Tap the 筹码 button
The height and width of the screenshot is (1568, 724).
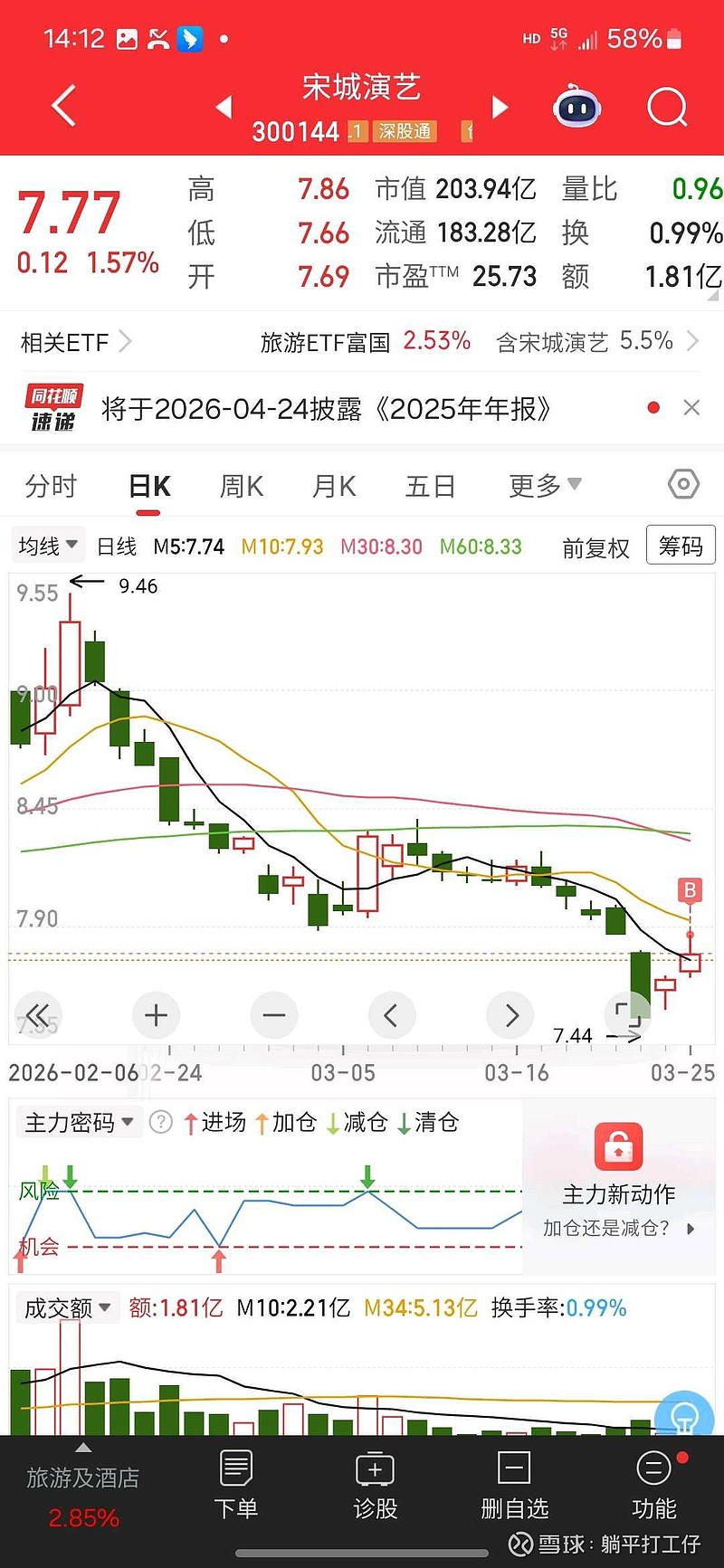click(680, 546)
